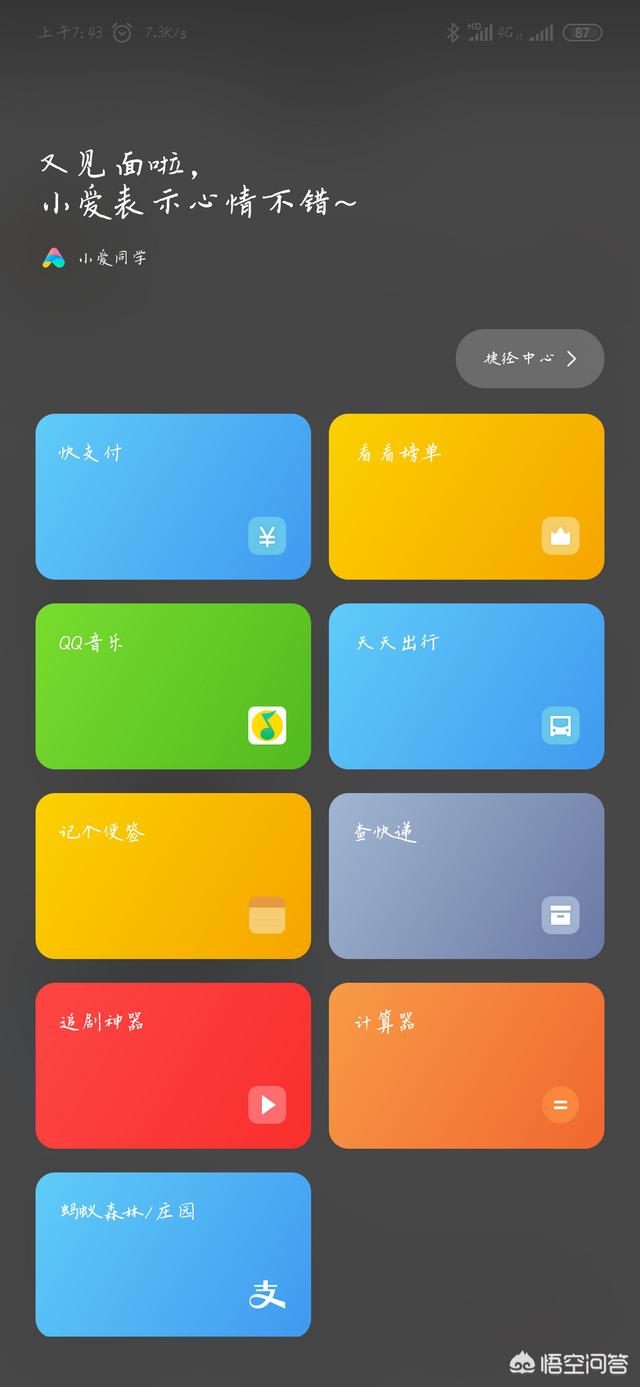Open the 蚂蚁森林/庄园 Alipay card

pyautogui.click(x=173, y=1254)
